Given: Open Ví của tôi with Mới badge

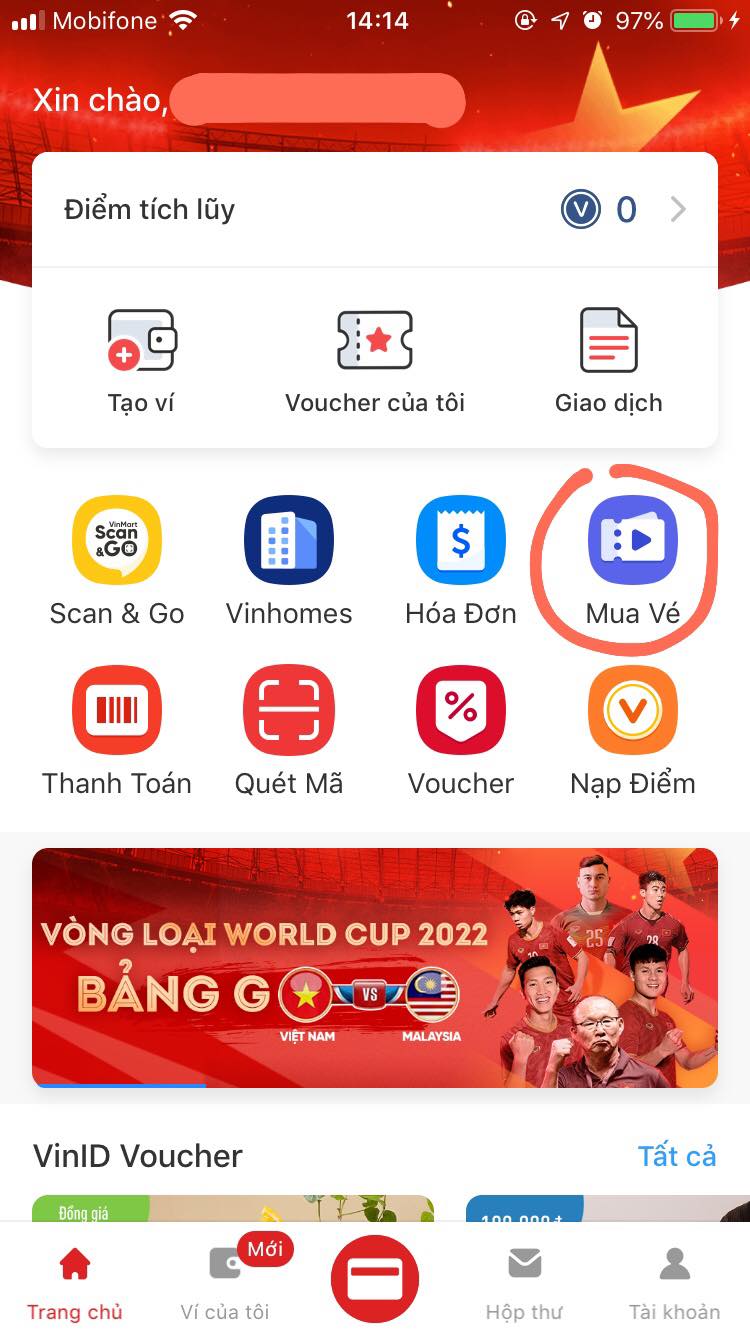Looking at the screenshot, I should click(x=224, y=1280).
